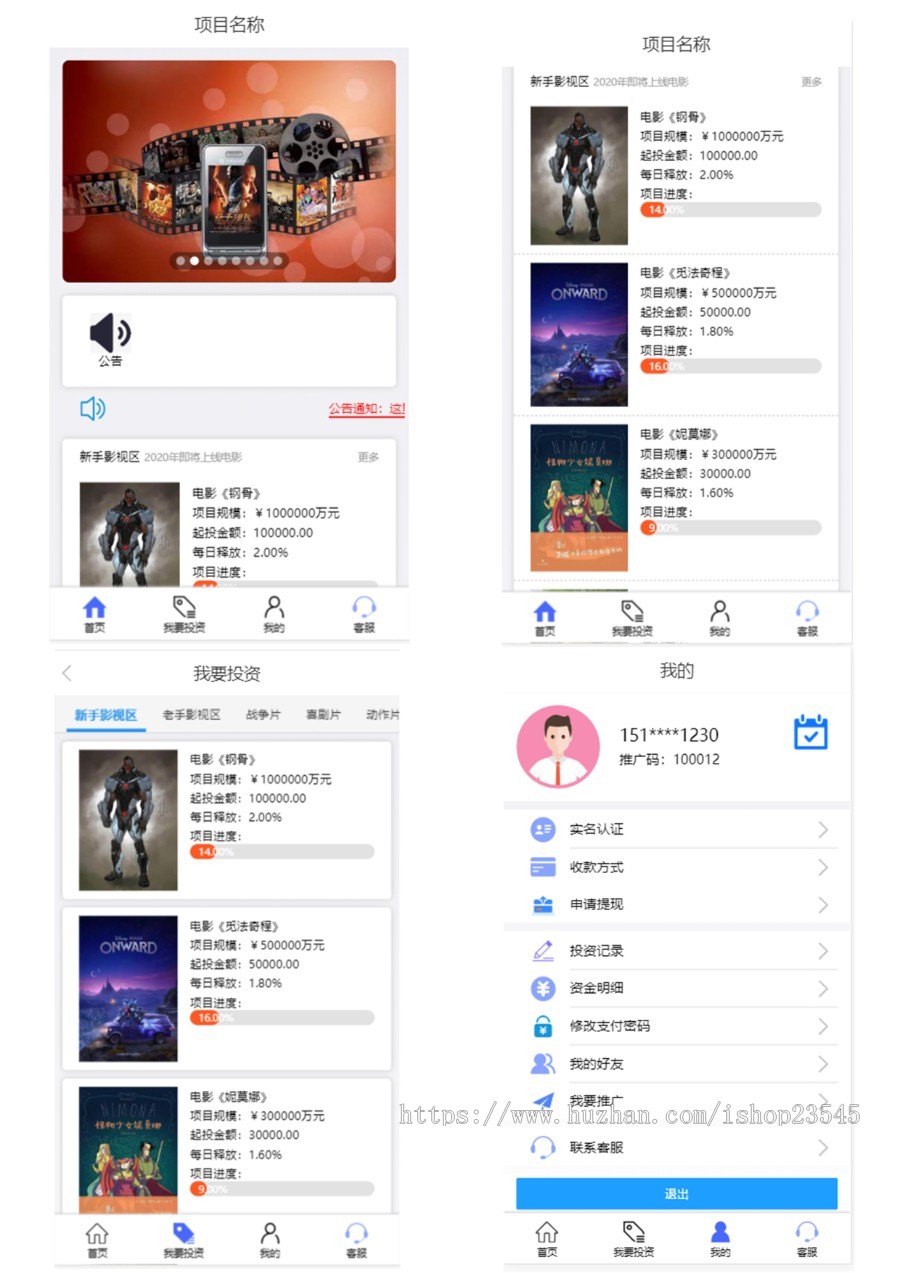Open 资金明细 via its arrow
Screen dimensions: 900x1273
(823, 988)
